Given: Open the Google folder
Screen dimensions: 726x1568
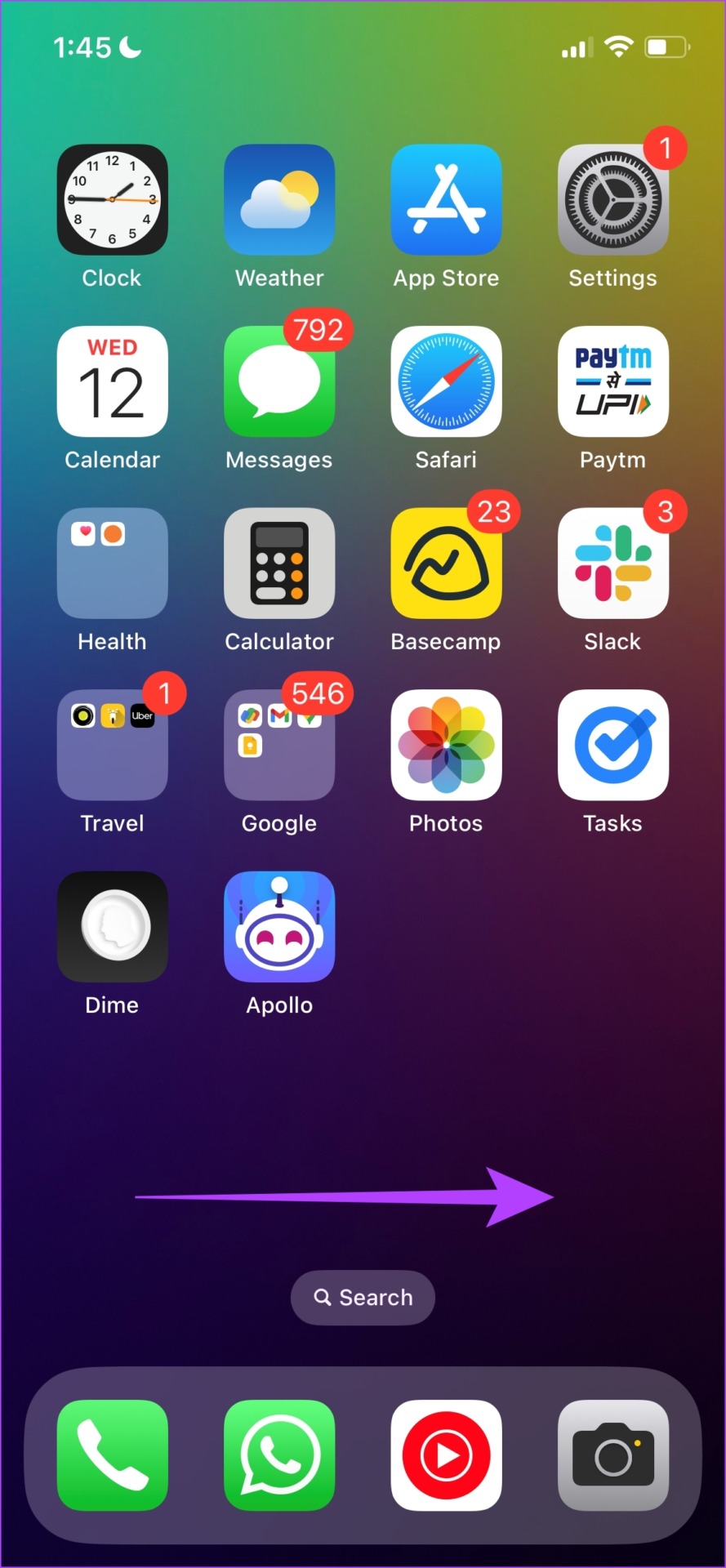Looking at the screenshot, I should [x=279, y=745].
